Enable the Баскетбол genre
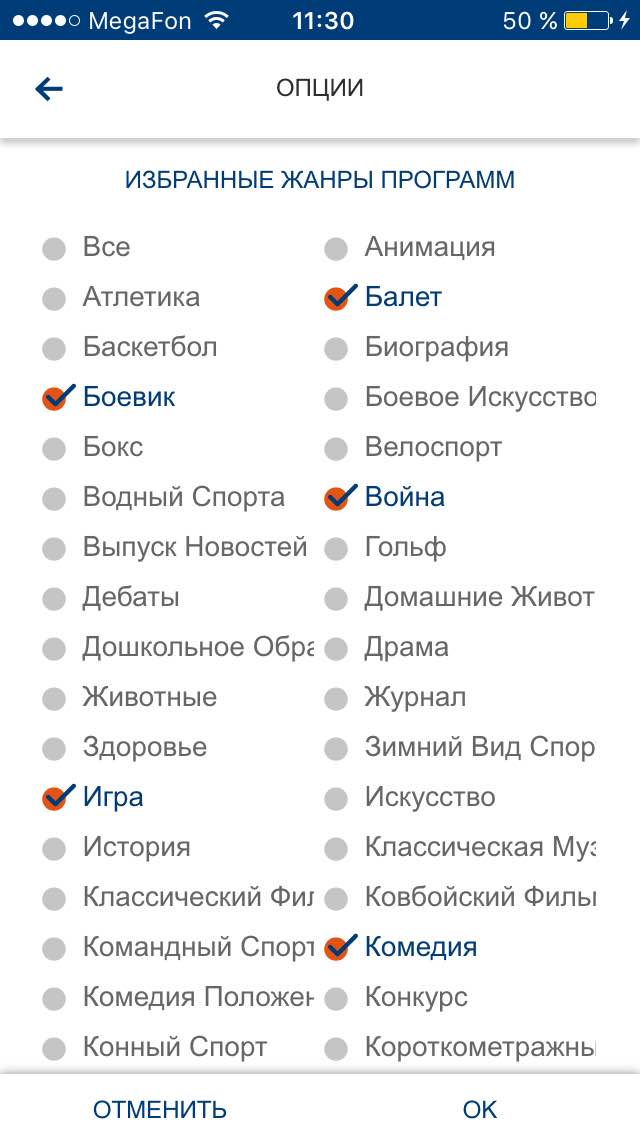 click(54, 348)
